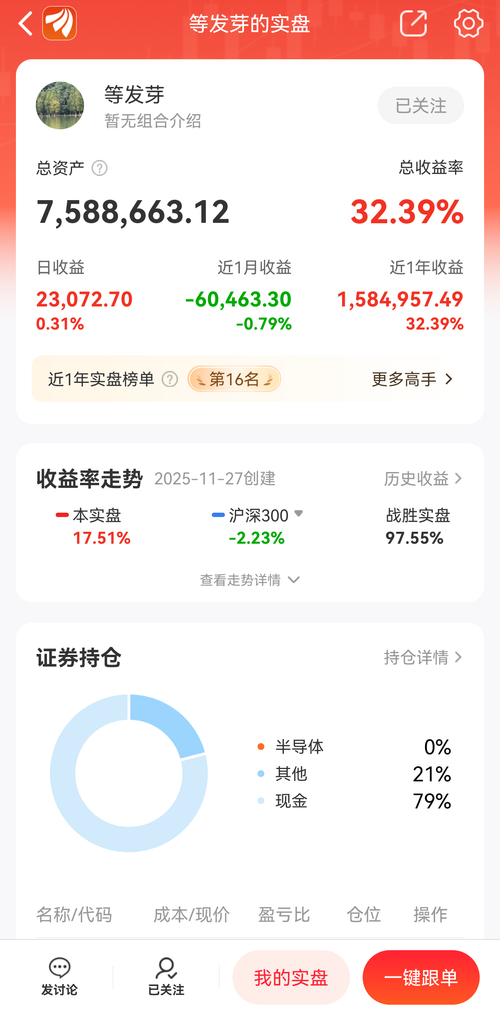Share this portfolio via the export icon
Image resolution: width=500 pixels, height=1013 pixels.
pos(413,24)
